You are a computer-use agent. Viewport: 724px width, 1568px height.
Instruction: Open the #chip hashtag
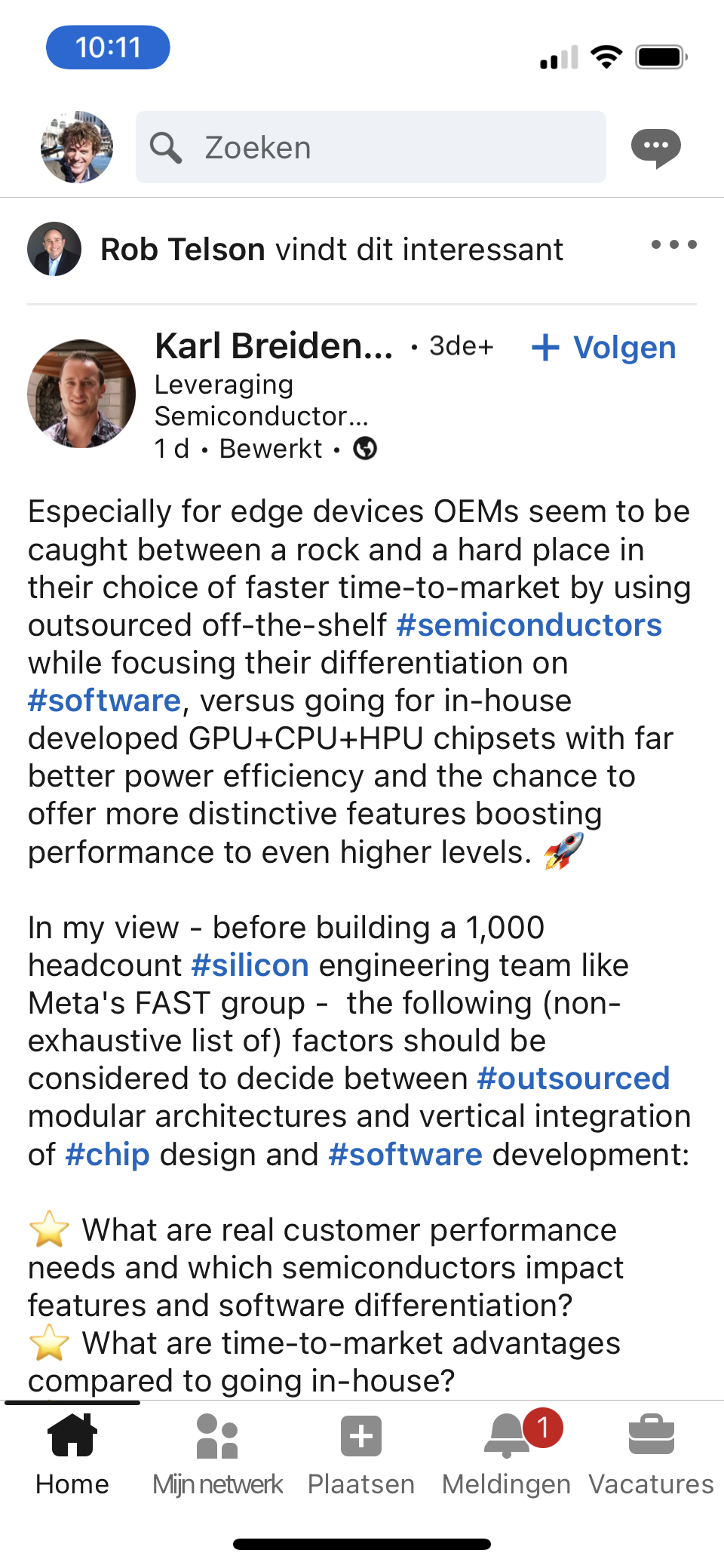pyautogui.click(x=107, y=1155)
